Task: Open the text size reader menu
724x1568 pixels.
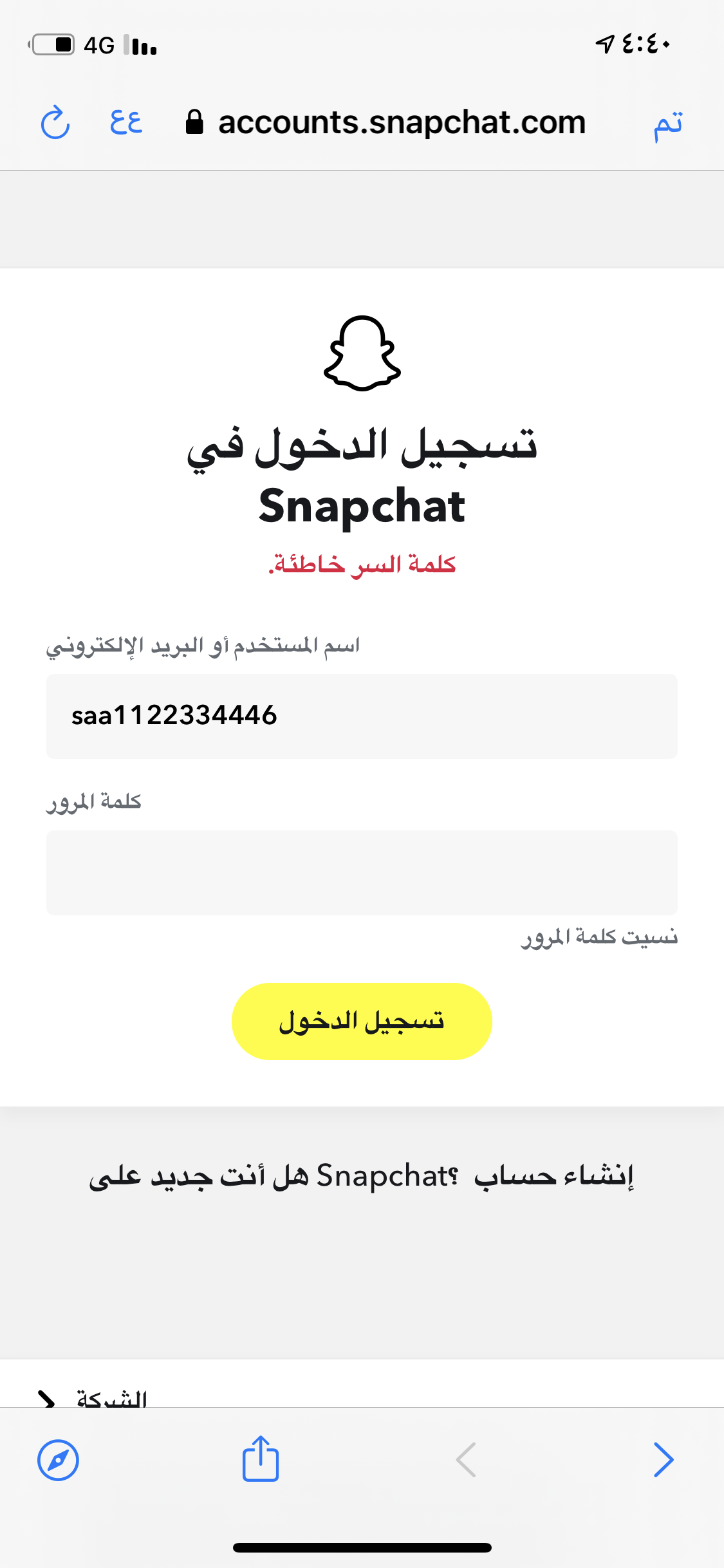Action: pos(126,122)
